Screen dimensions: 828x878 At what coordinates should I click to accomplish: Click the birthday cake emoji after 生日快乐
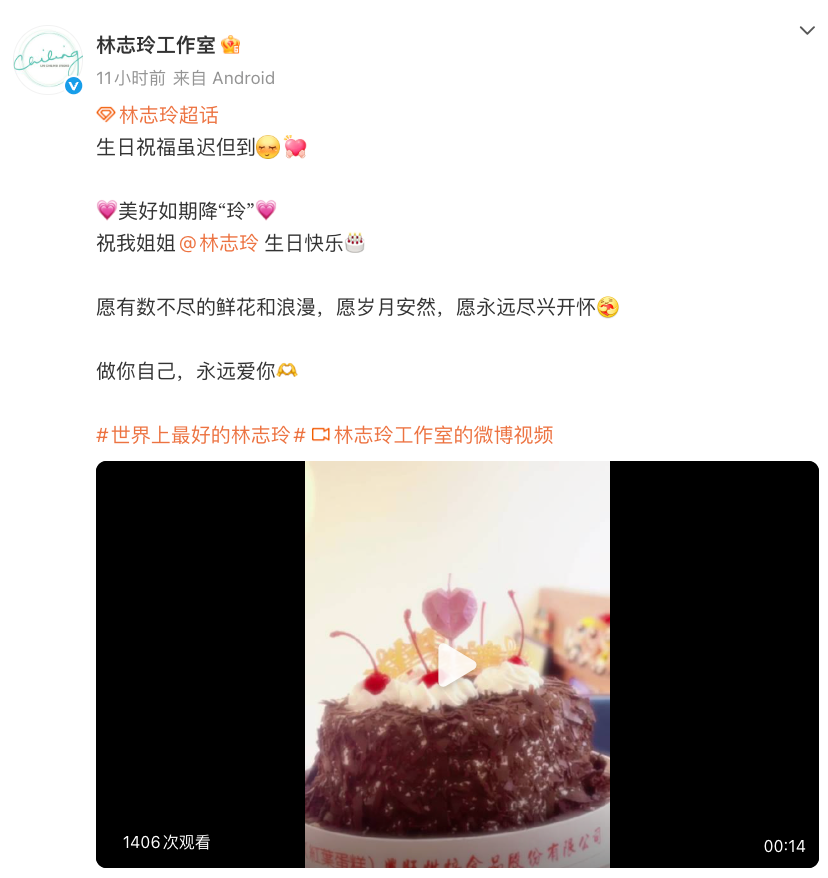[x=356, y=241]
